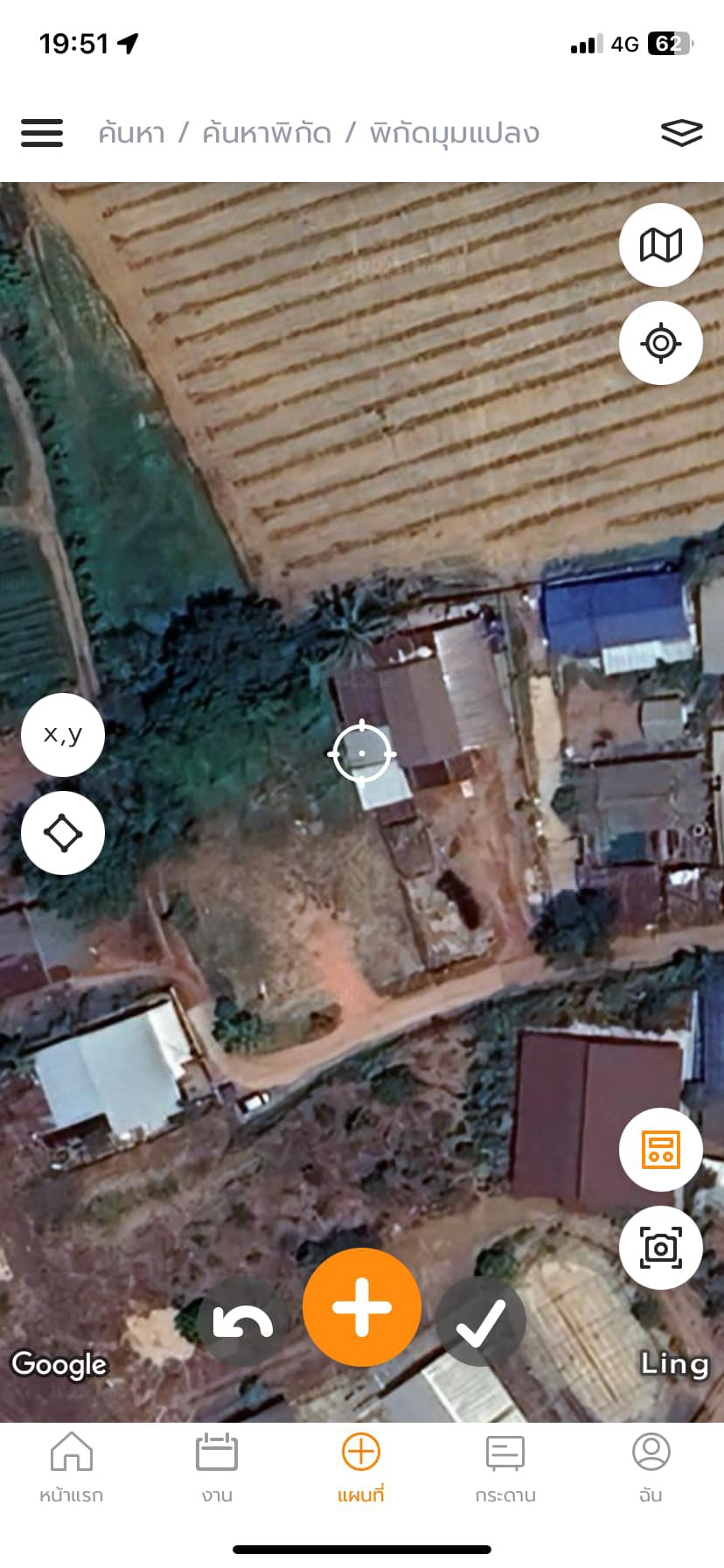The image size is (724, 1568).
Task: Tap the Google attribution logo
Action: pyautogui.click(x=60, y=1365)
